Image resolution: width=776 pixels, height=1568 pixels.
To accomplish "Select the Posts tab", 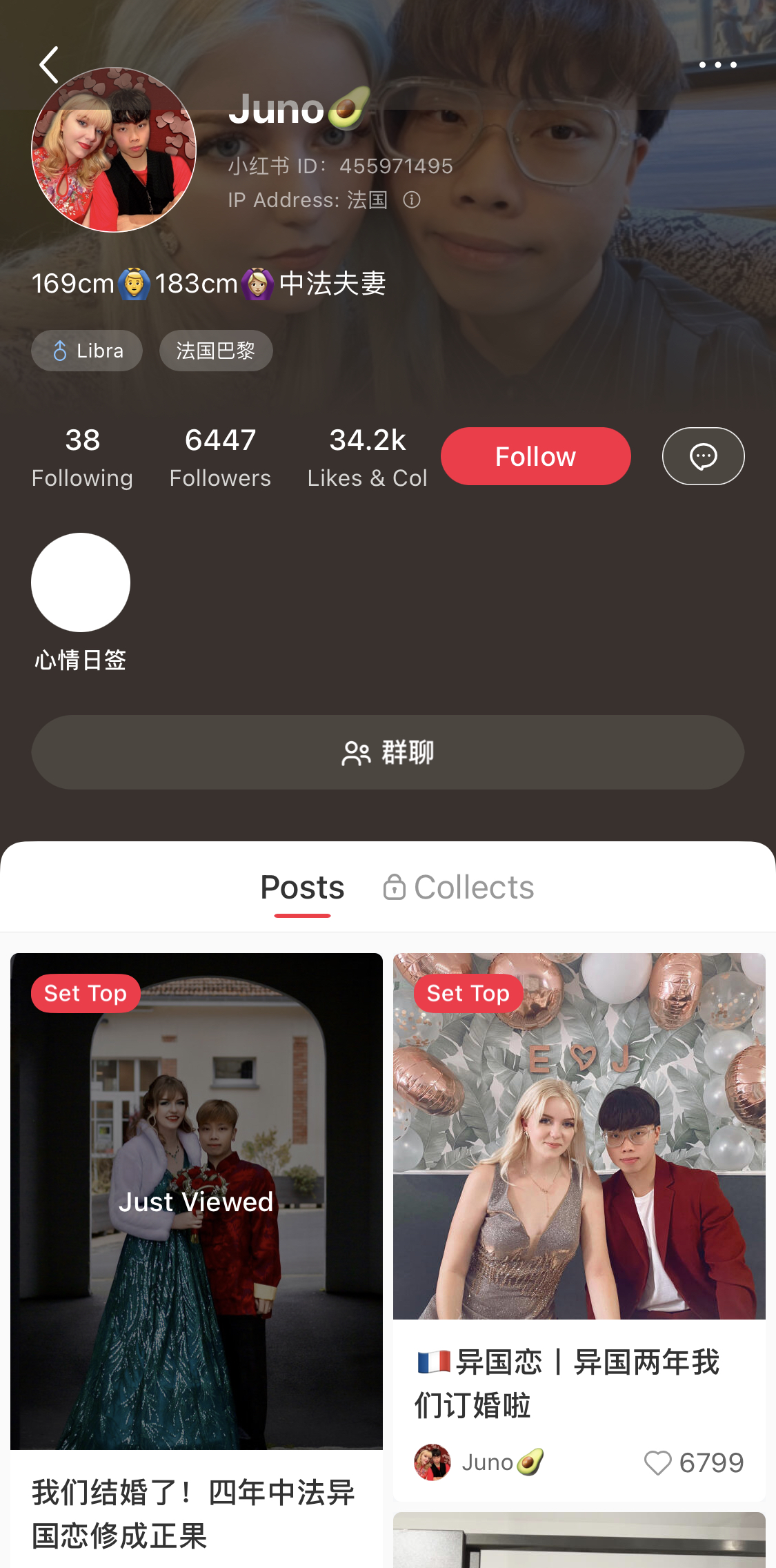I will 302,888.
